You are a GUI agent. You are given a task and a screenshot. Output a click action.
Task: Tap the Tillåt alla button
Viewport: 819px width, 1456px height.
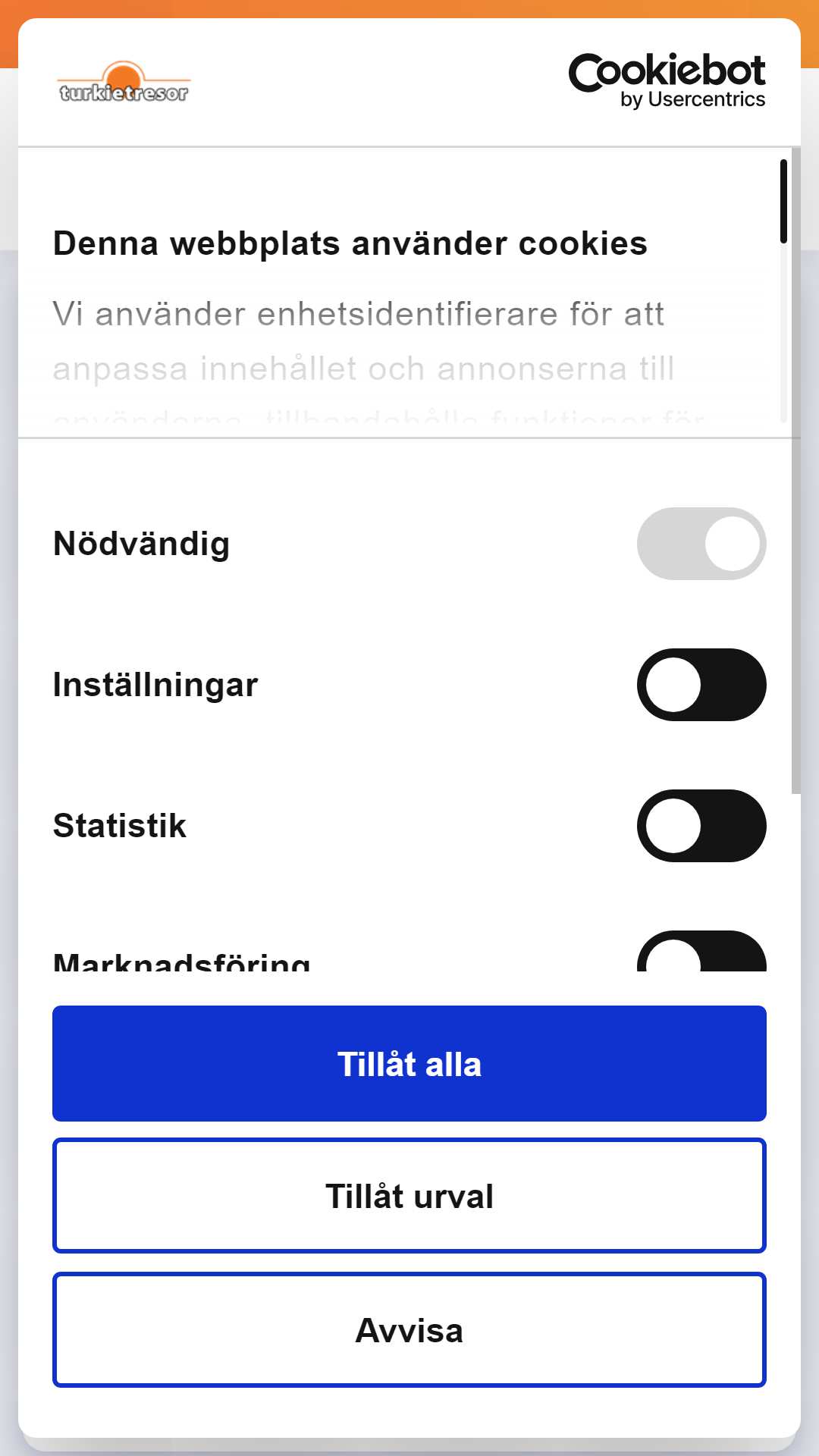click(409, 1063)
